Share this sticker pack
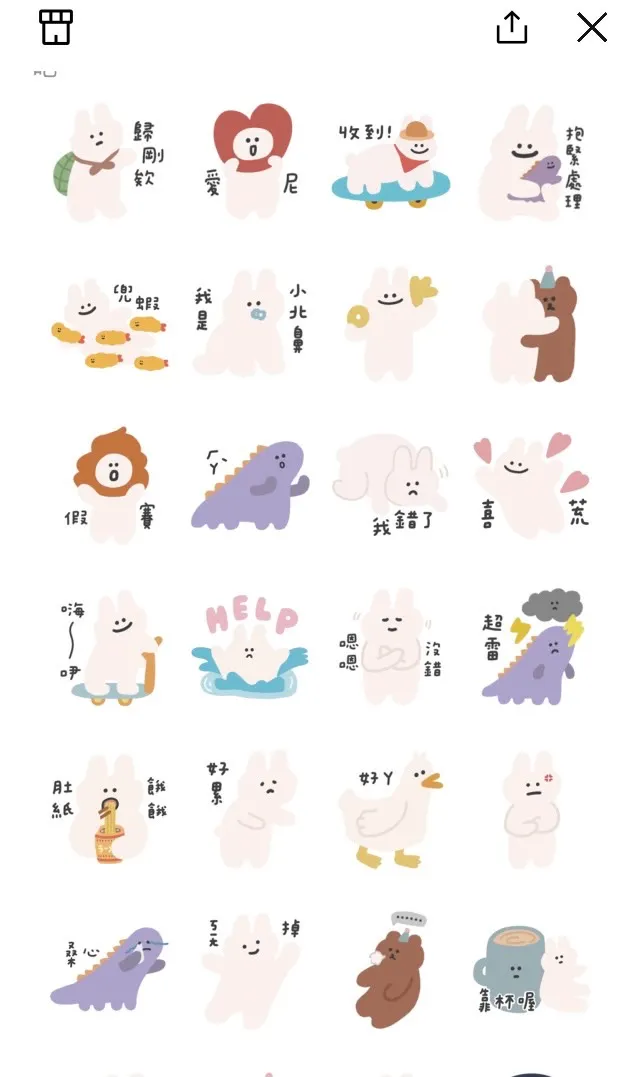Viewport: 640px width, 1077px height. (x=511, y=28)
